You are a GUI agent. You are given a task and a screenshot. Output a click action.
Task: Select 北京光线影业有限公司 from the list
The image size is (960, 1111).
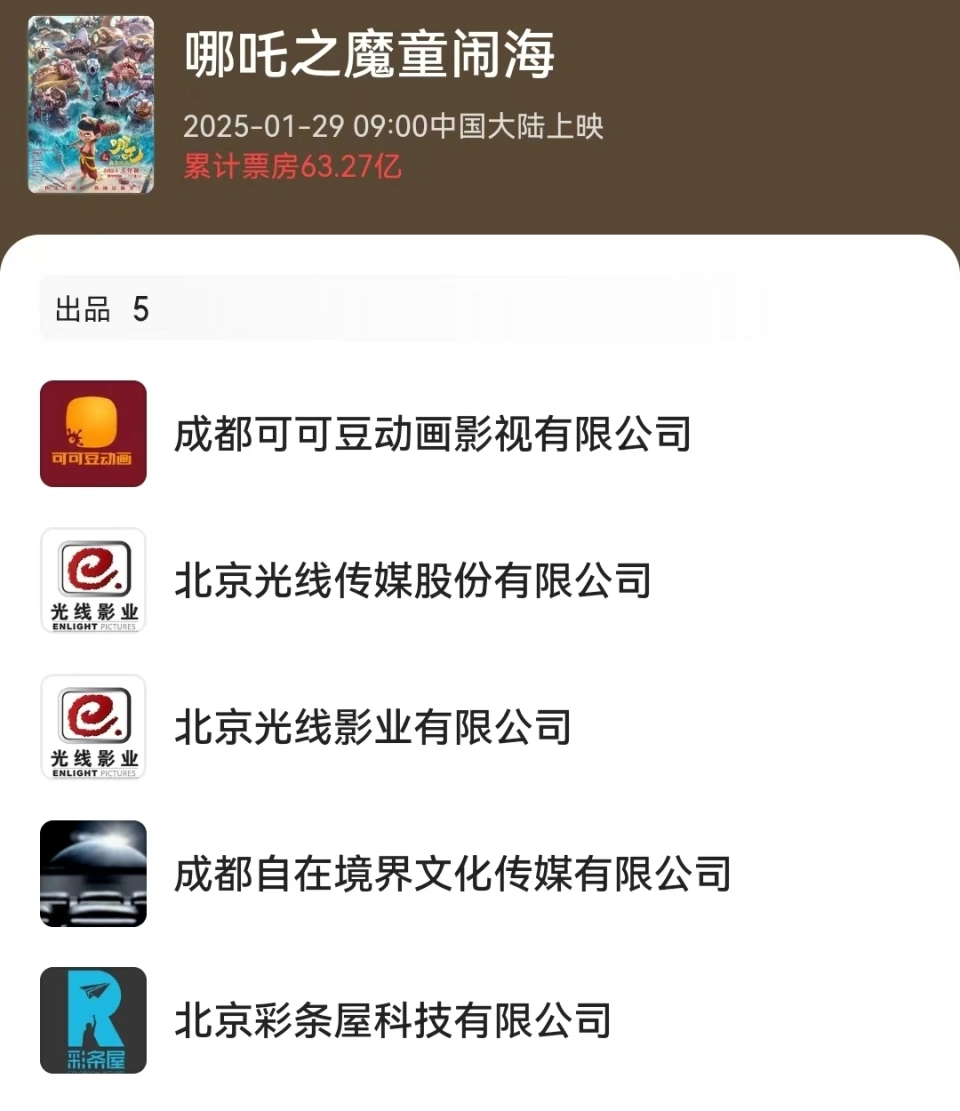372,728
